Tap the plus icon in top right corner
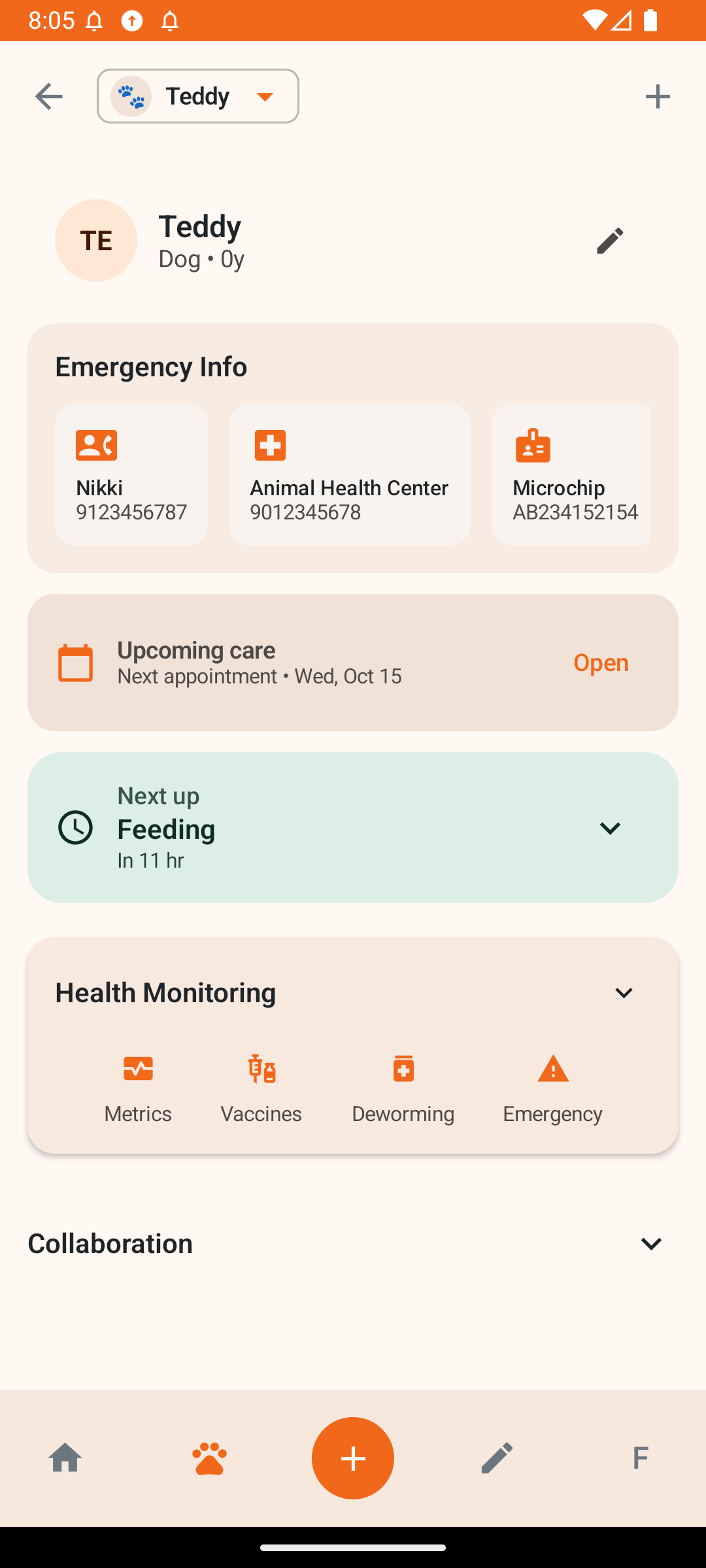This screenshot has height=1568, width=706. pyautogui.click(x=658, y=96)
